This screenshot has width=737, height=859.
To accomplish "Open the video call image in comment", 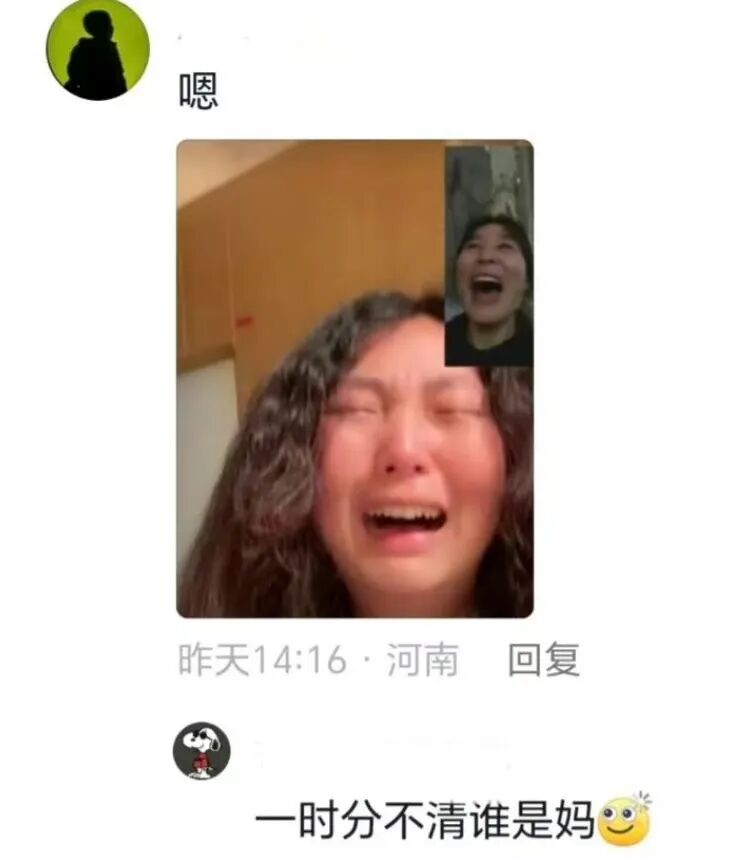I will pos(354,378).
